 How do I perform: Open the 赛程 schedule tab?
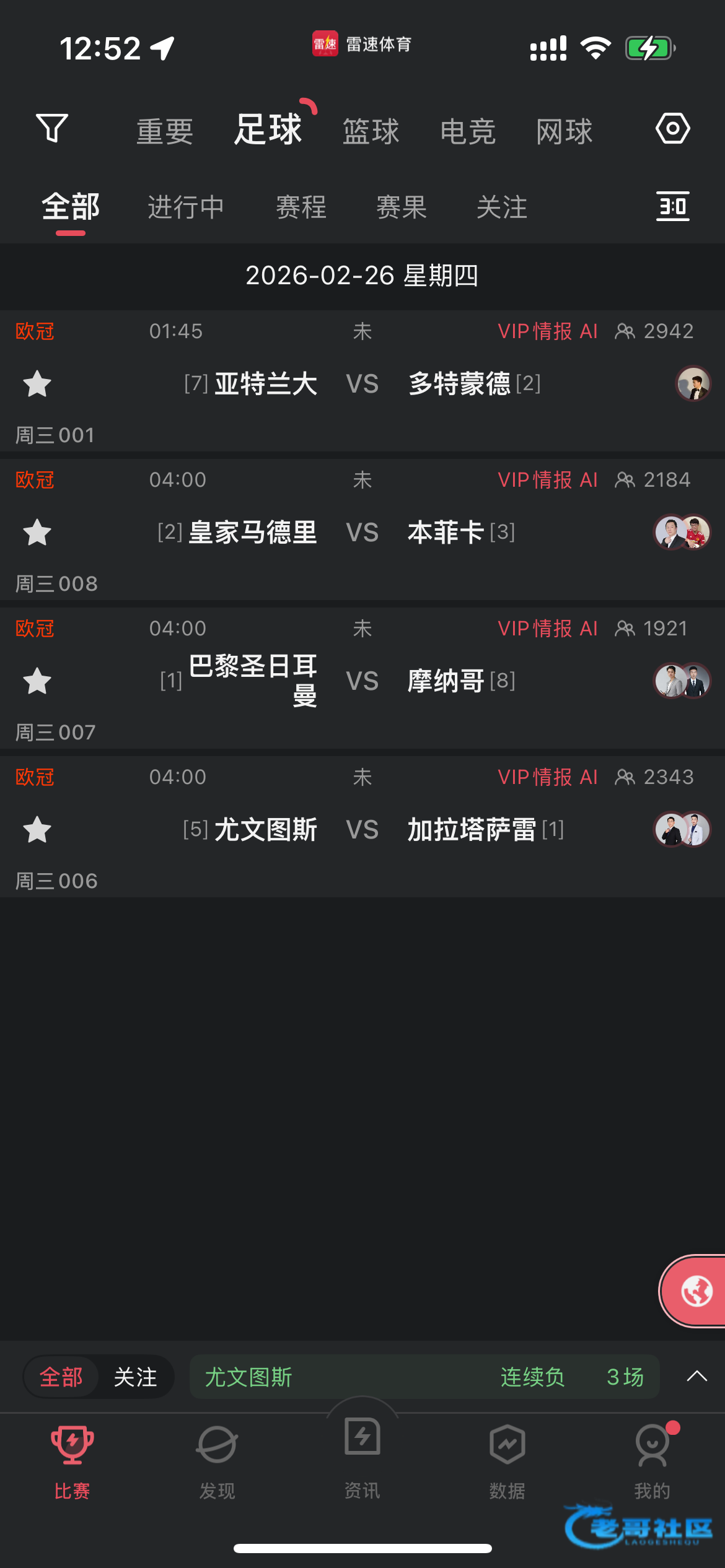coord(301,207)
